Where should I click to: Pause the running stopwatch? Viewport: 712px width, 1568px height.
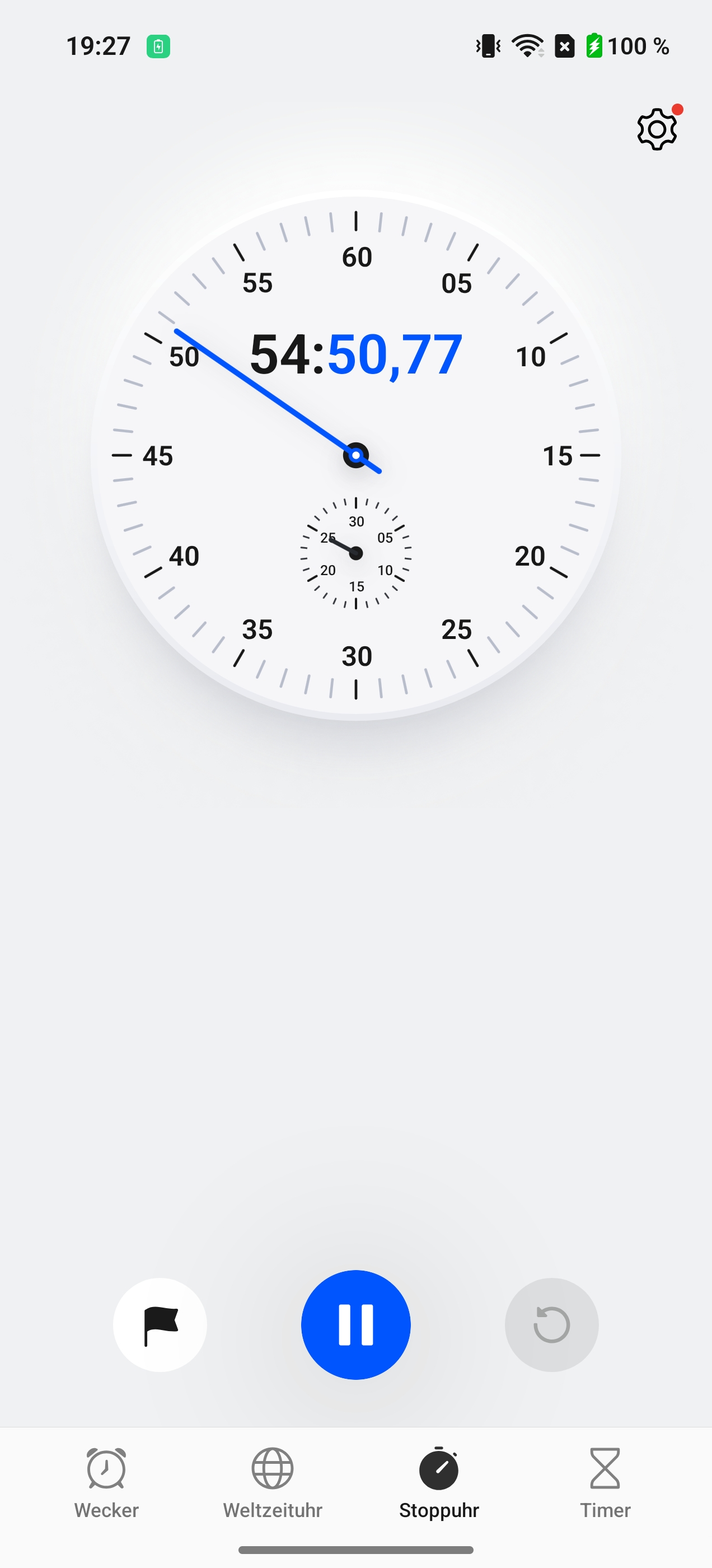click(x=356, y=1324)
